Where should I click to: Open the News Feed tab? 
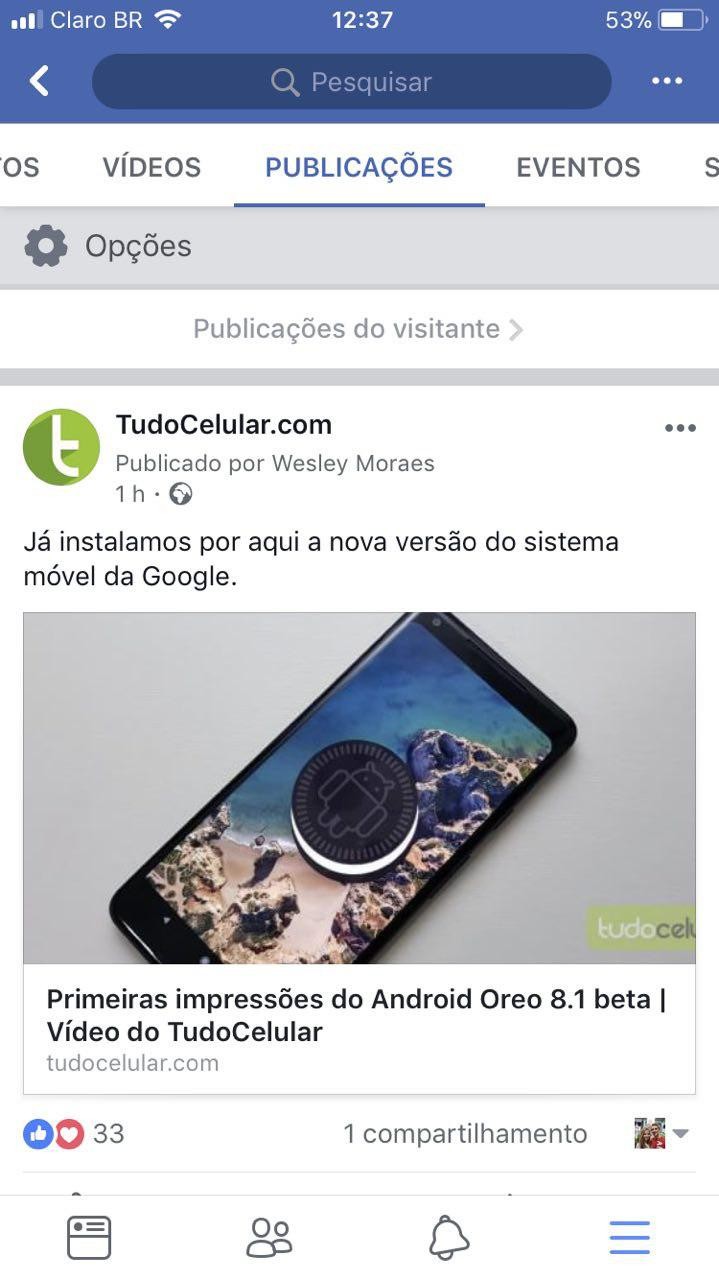[89, 1238]
